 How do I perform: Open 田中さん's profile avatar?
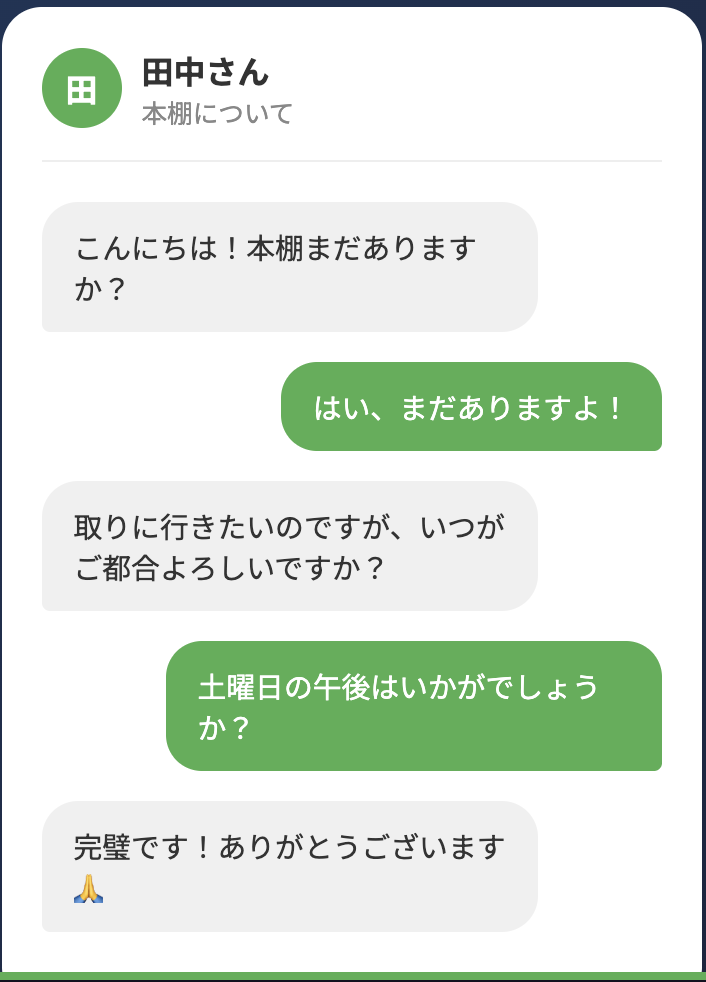pyautogui.click(x=82, y=89)
